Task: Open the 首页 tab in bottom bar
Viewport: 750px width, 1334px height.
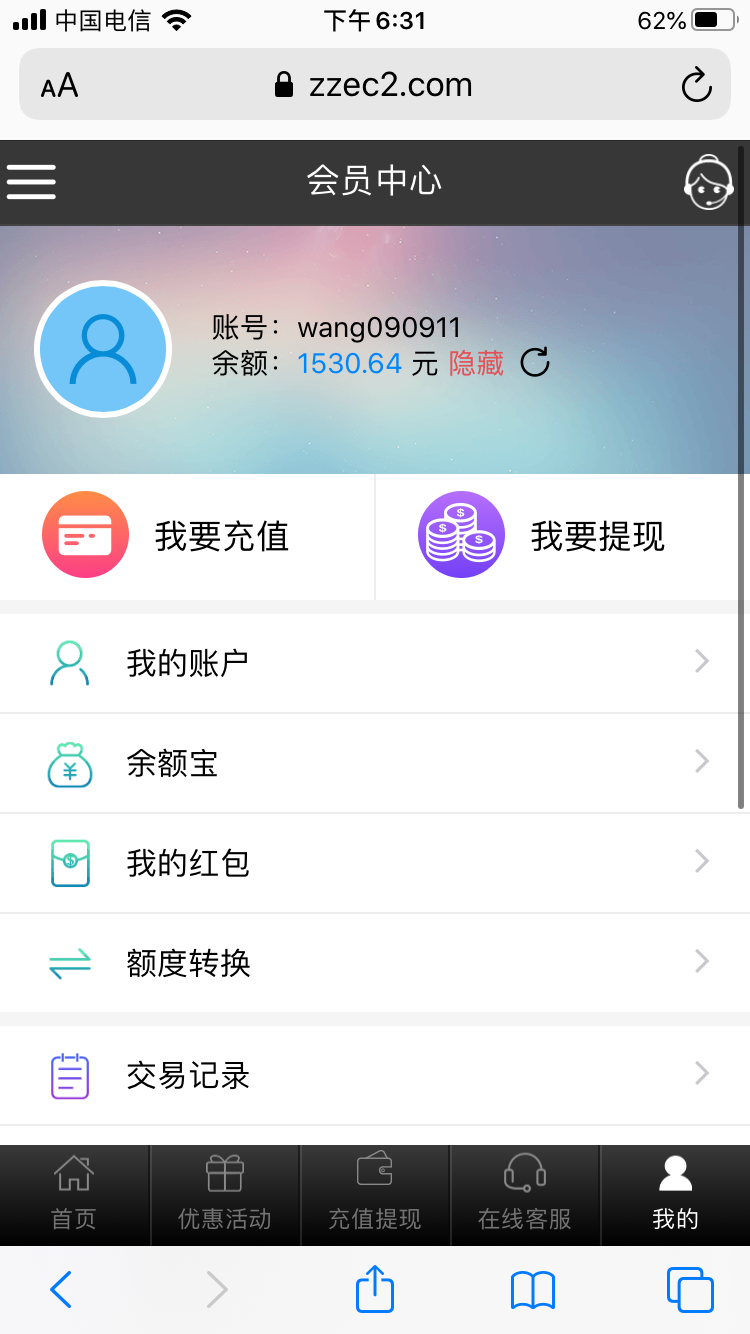Action: [74, 1195]
